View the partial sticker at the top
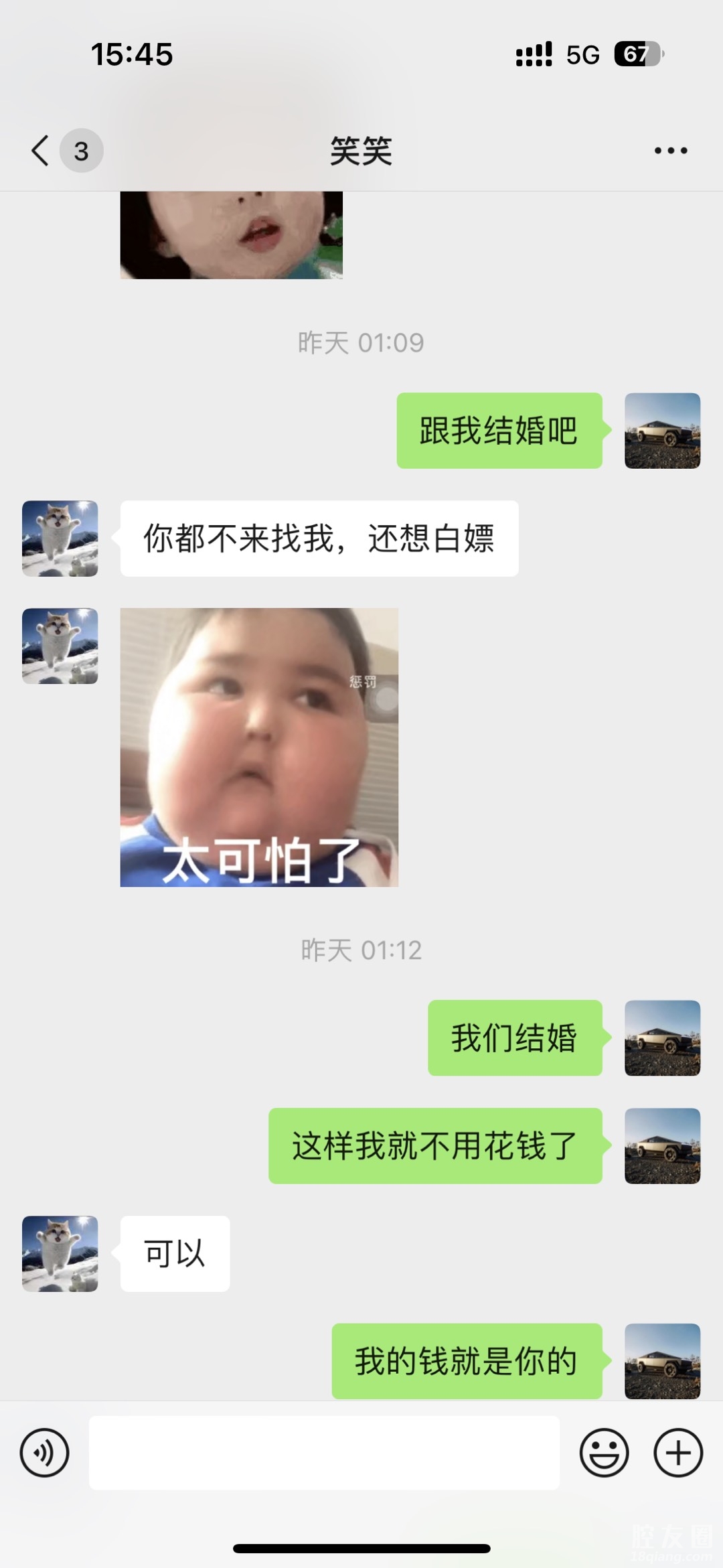 pos(231,234)
